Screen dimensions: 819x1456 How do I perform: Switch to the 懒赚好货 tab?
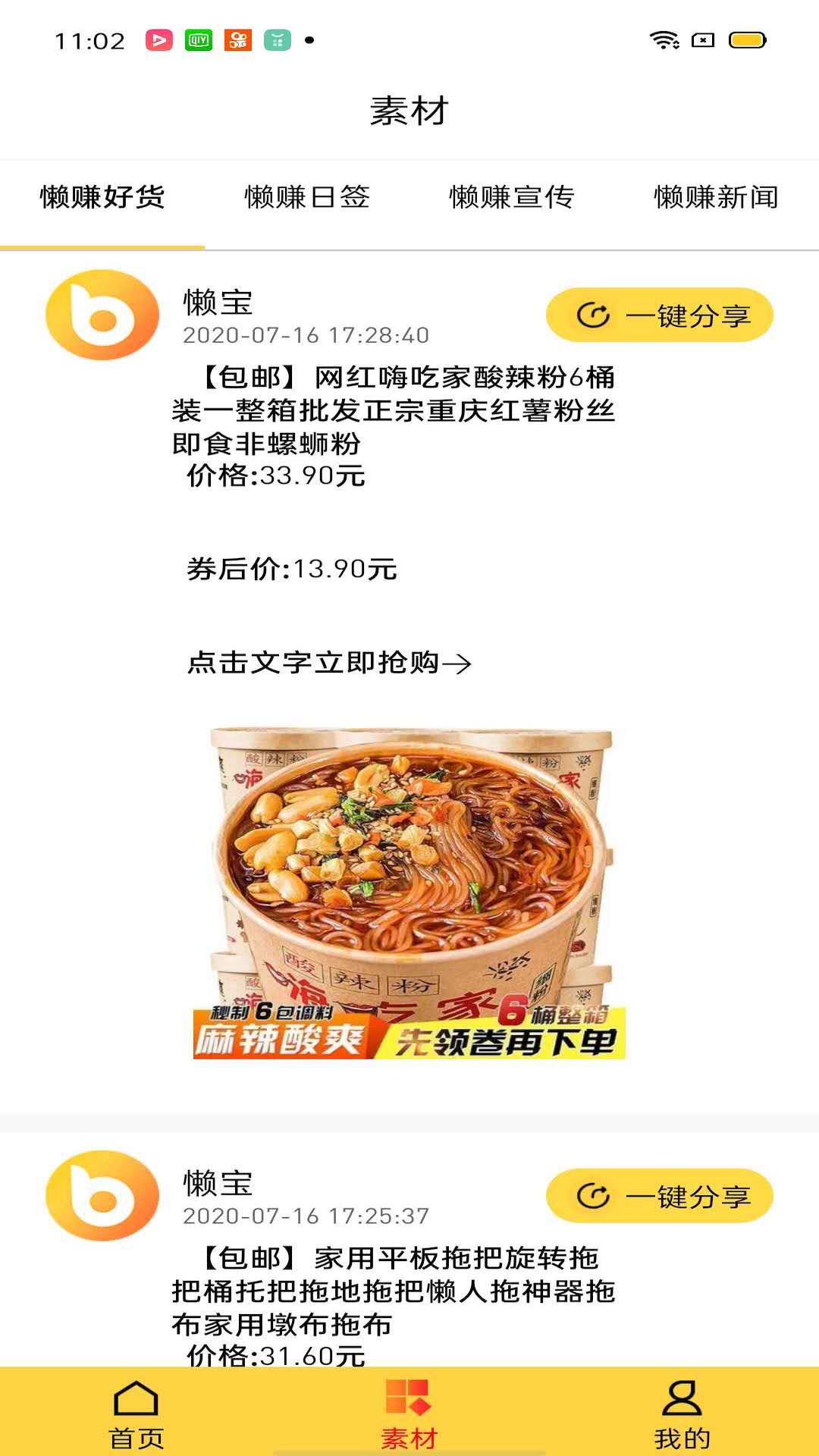(102, 197)
